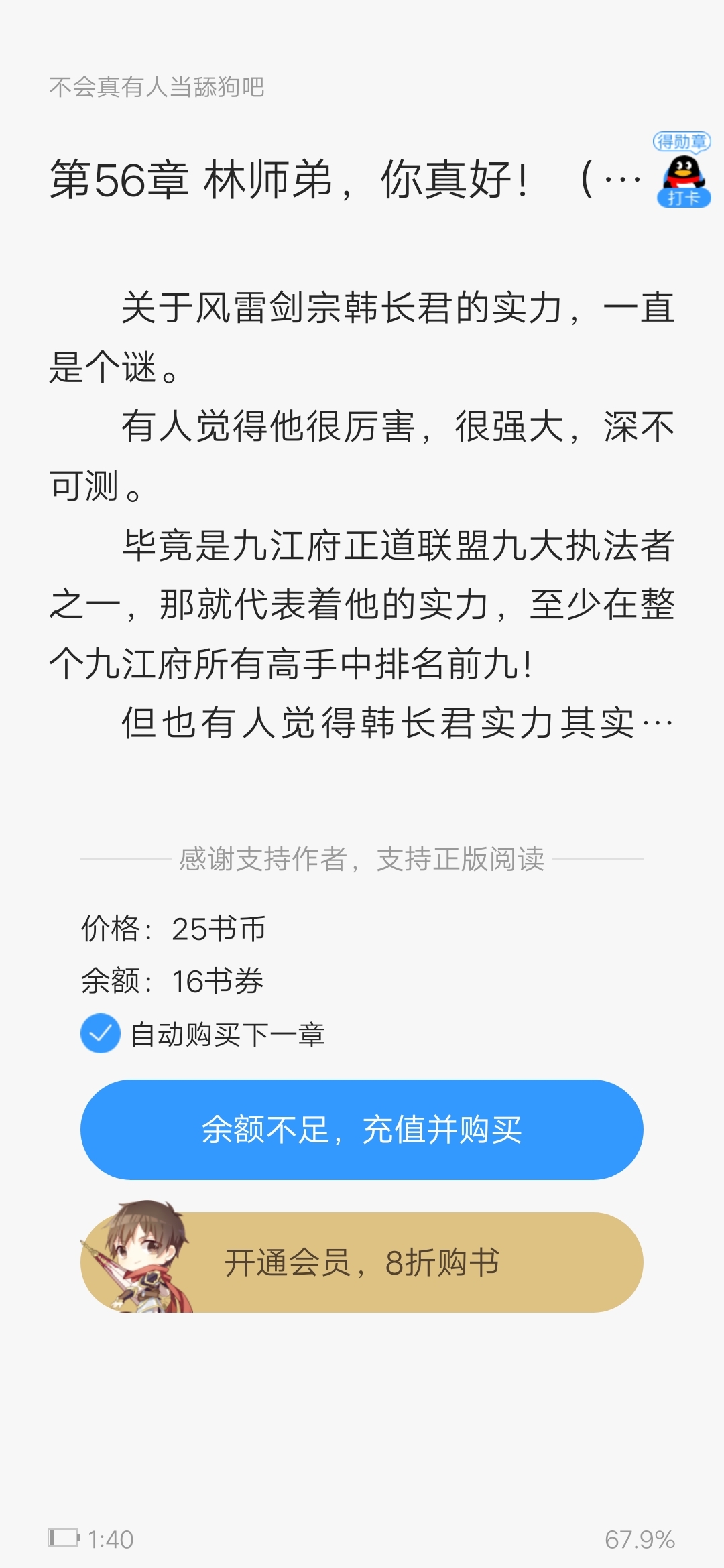Tap 余额不足，充值并购买 to recharge and buy
Screen dimensions: 724x1568
(x=362, y=1130)
